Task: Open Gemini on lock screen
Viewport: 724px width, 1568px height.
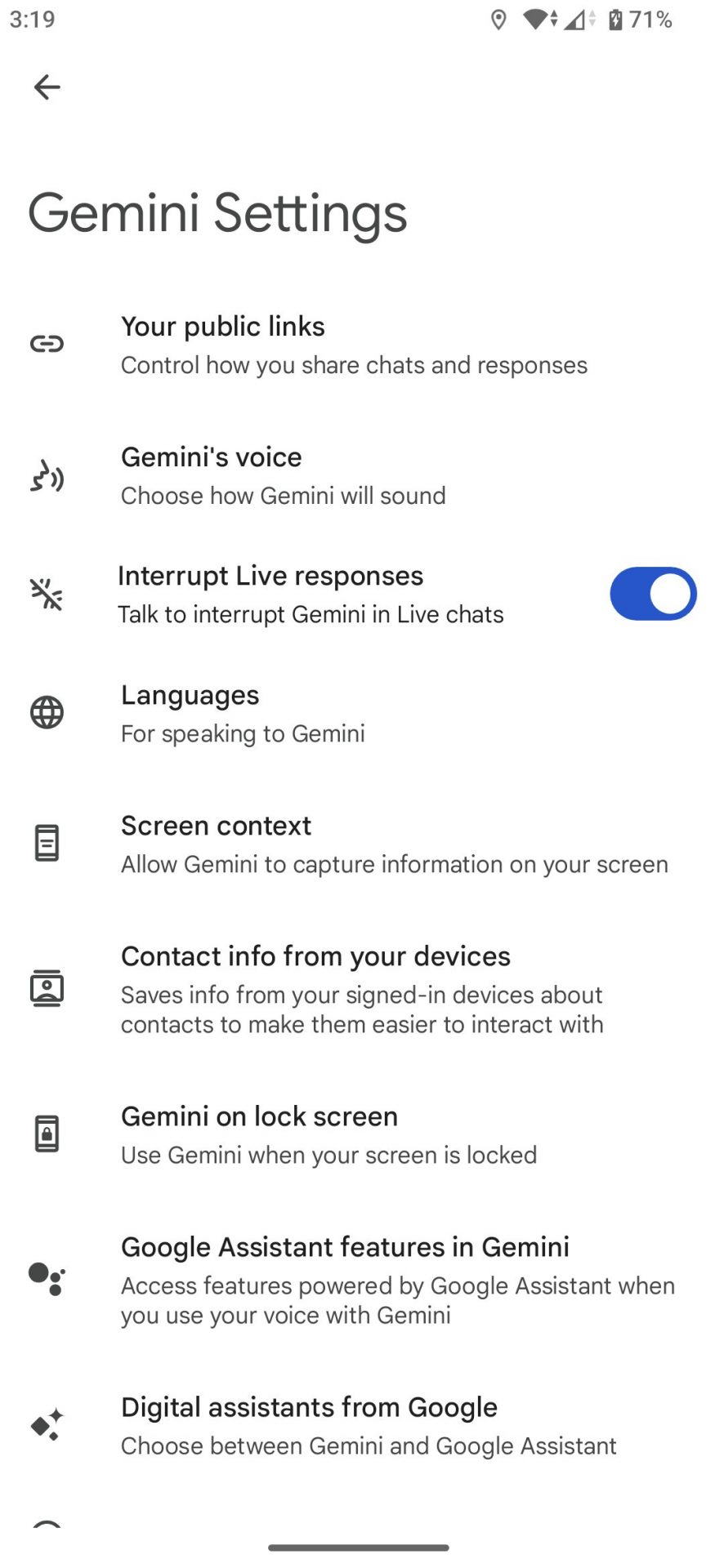Action: pos(328,1134)
